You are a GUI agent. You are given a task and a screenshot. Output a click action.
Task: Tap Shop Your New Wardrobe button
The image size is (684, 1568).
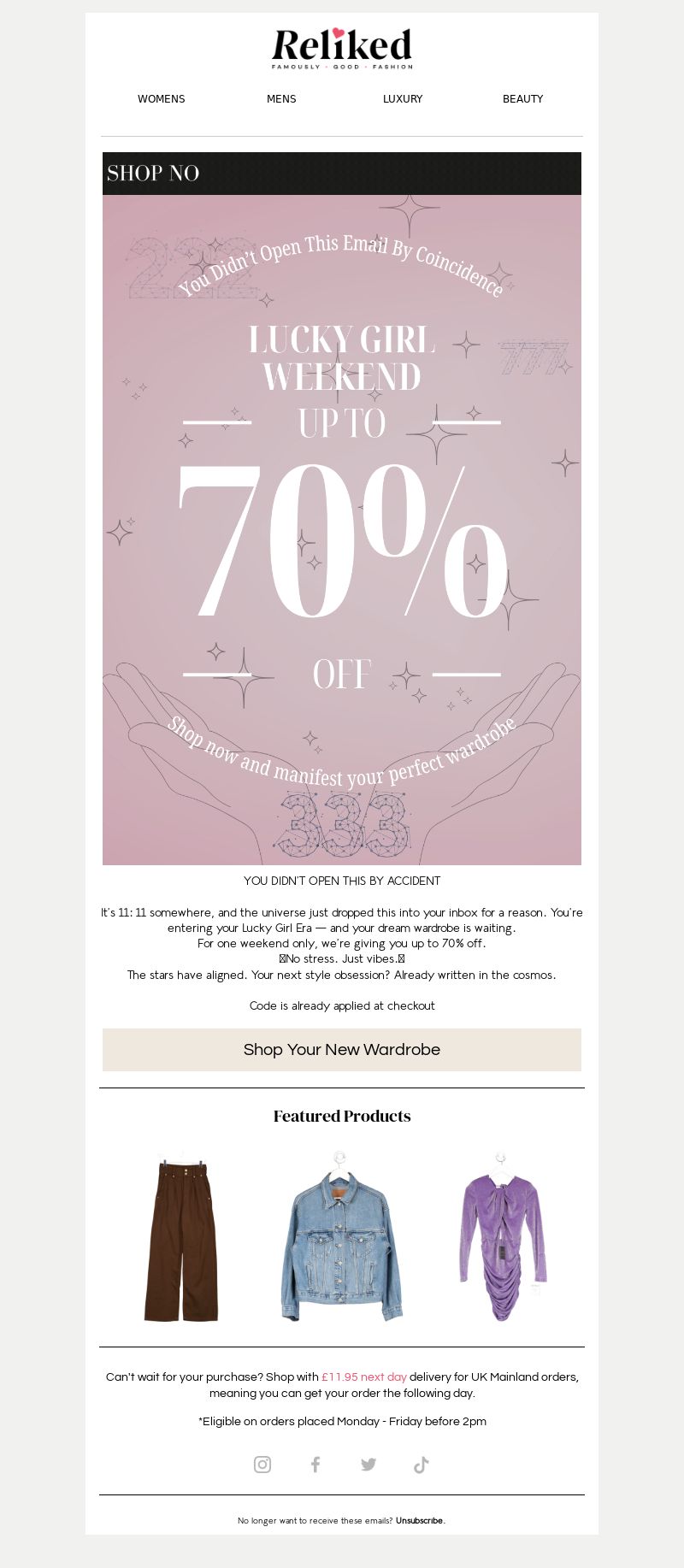[342, 1050]
